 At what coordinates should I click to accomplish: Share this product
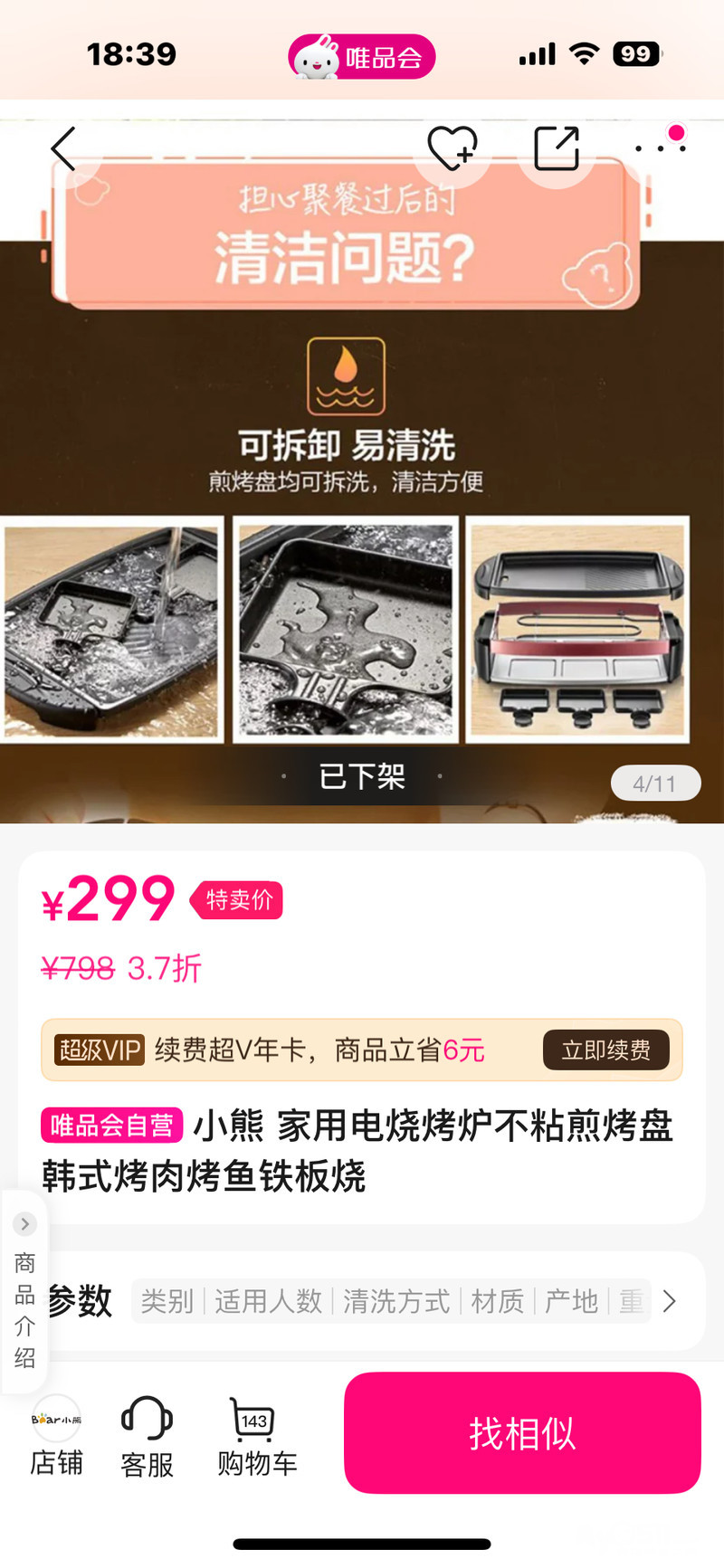[x=556, y=148]
